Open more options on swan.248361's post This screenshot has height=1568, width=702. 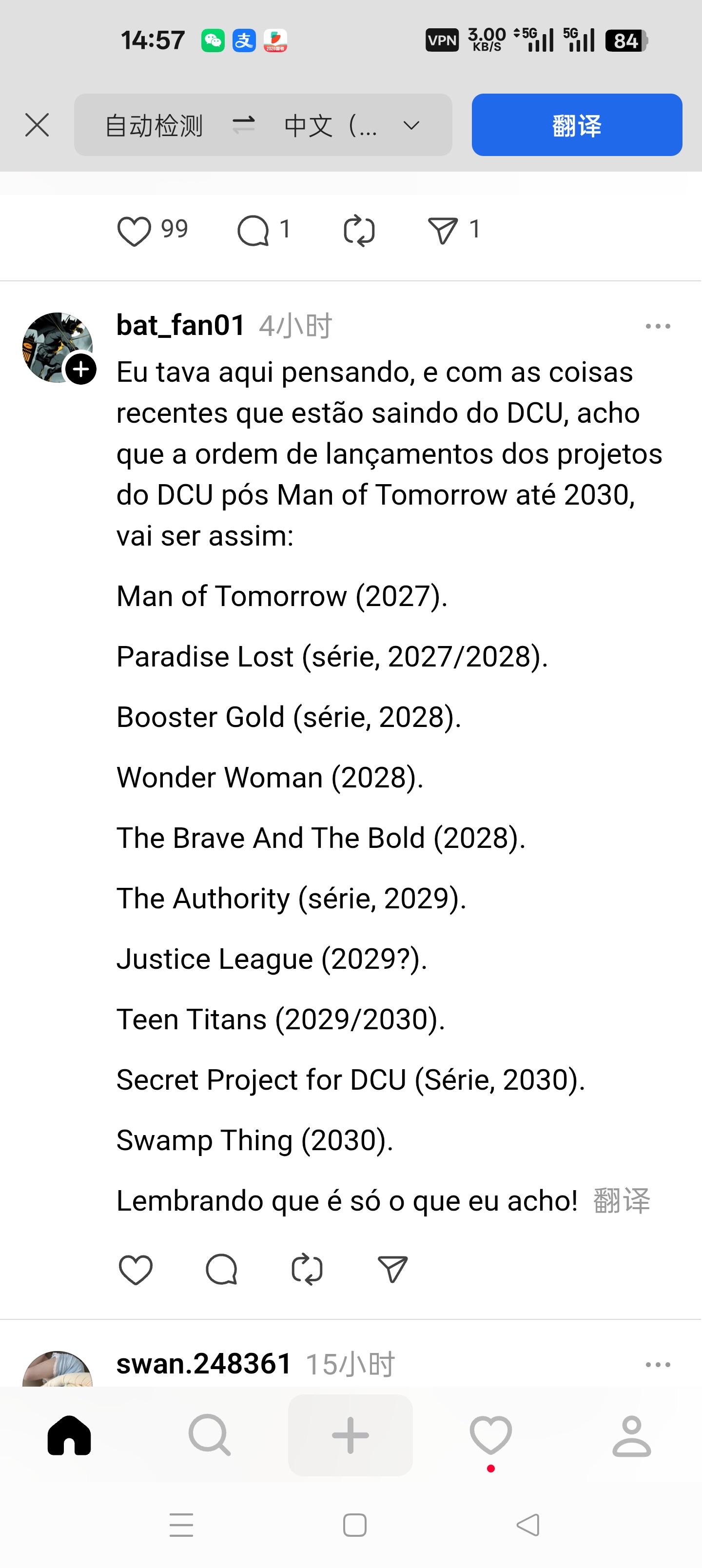[658, 1365]
